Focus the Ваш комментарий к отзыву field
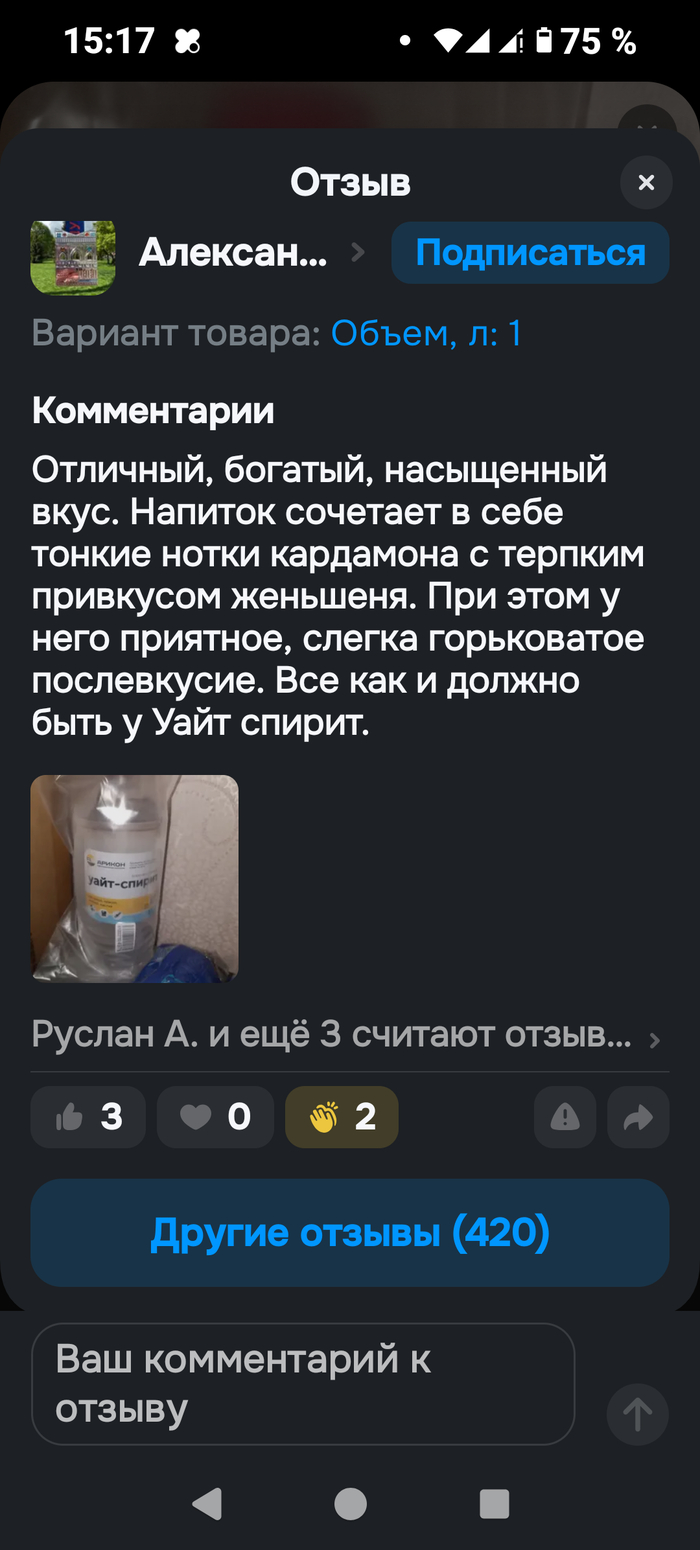Screen dimensions: 700x1550 [303, 1384]
